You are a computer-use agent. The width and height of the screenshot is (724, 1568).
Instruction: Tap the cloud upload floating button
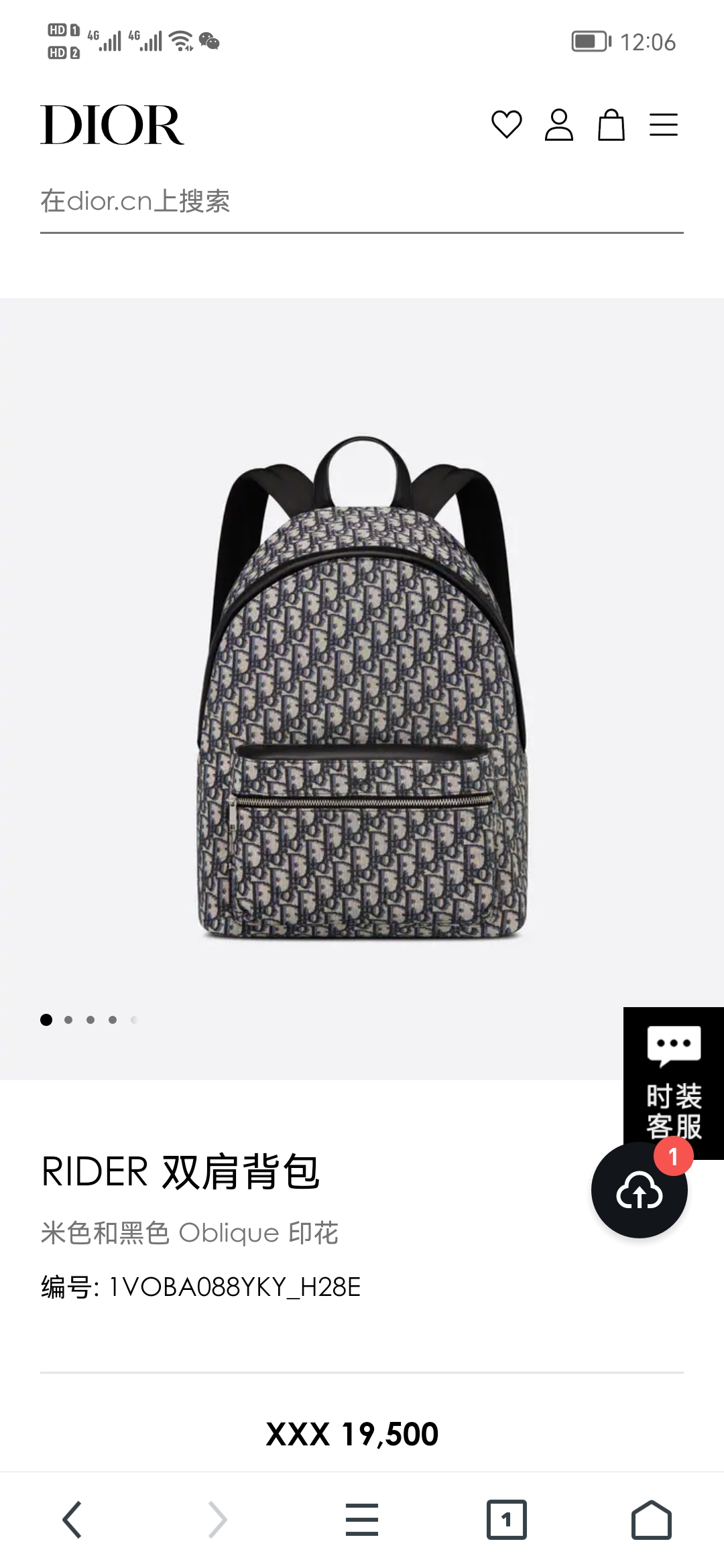coord(639,1191)
